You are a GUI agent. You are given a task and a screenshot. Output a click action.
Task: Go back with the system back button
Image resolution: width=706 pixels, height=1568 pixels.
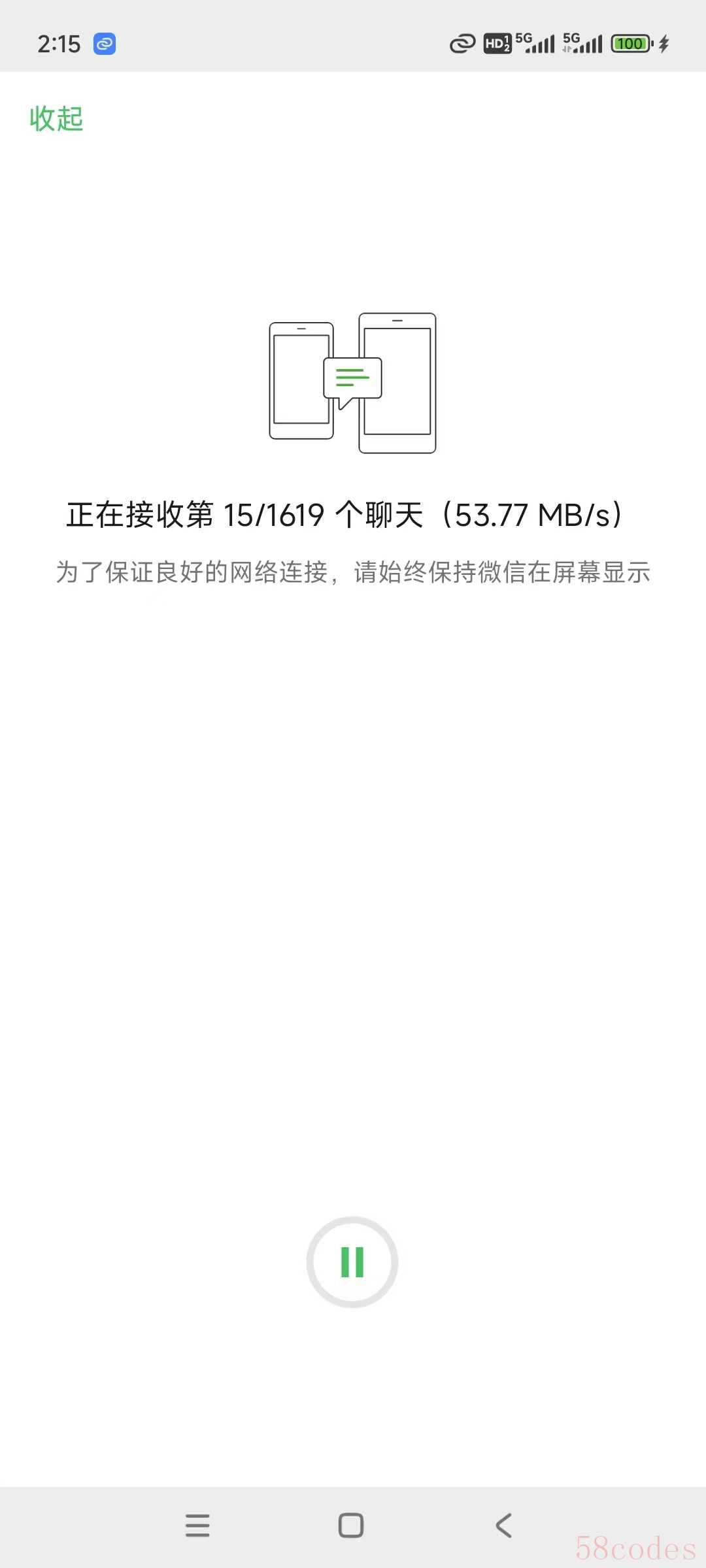coord(503,1526)
